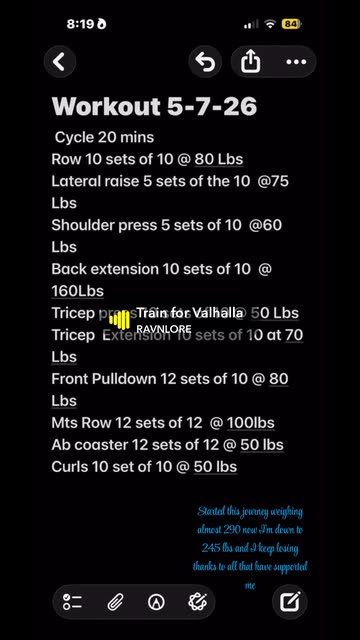This screenshot has height=640, width=360.
Task: Open the three-dot more options menu
Action: [296, 62]
